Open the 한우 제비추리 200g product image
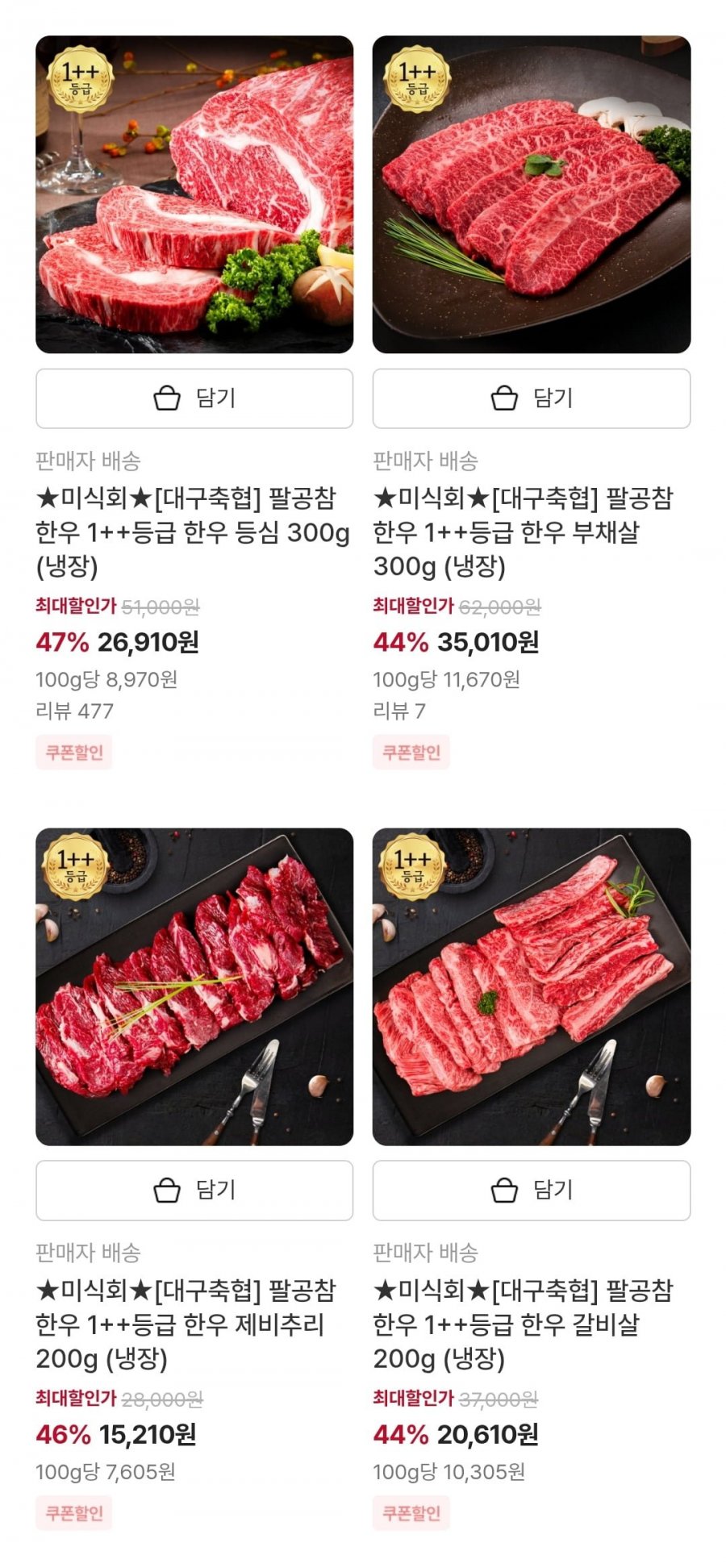Screen dimensions: 726x1568 [194, 986]
